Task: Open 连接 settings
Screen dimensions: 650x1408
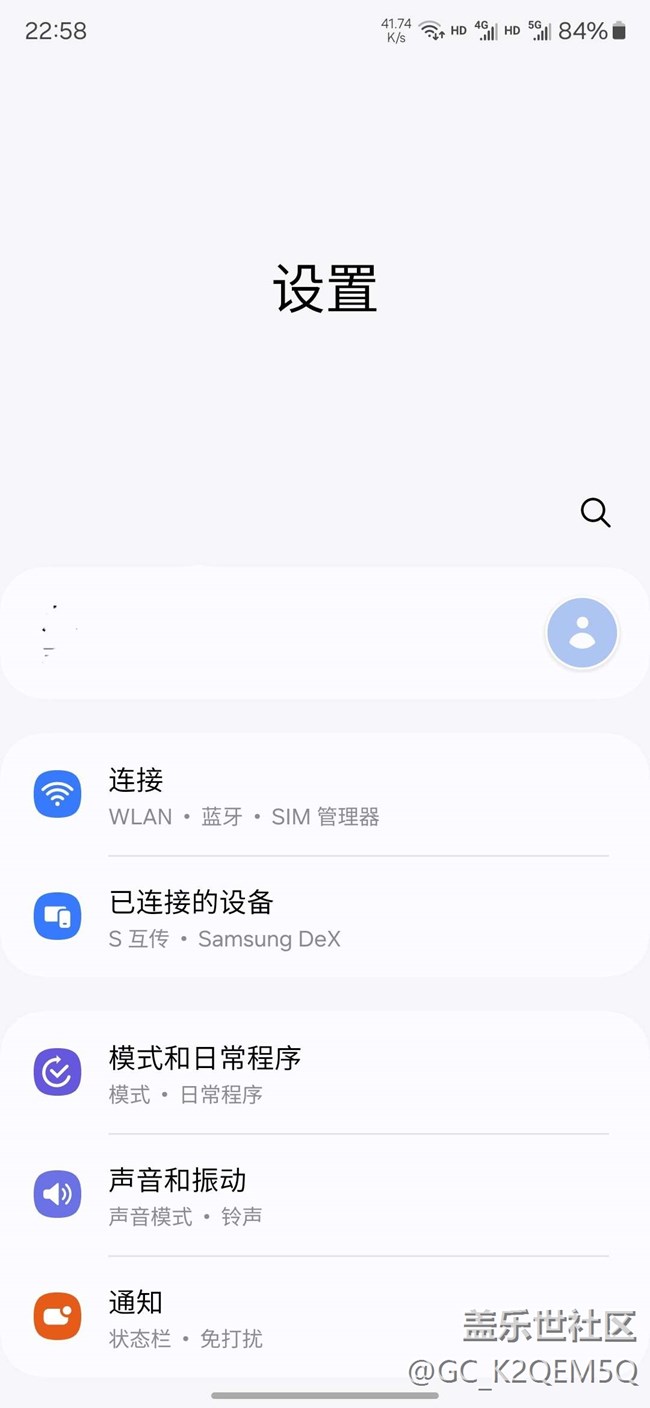Action: click(x=325, y=796)
